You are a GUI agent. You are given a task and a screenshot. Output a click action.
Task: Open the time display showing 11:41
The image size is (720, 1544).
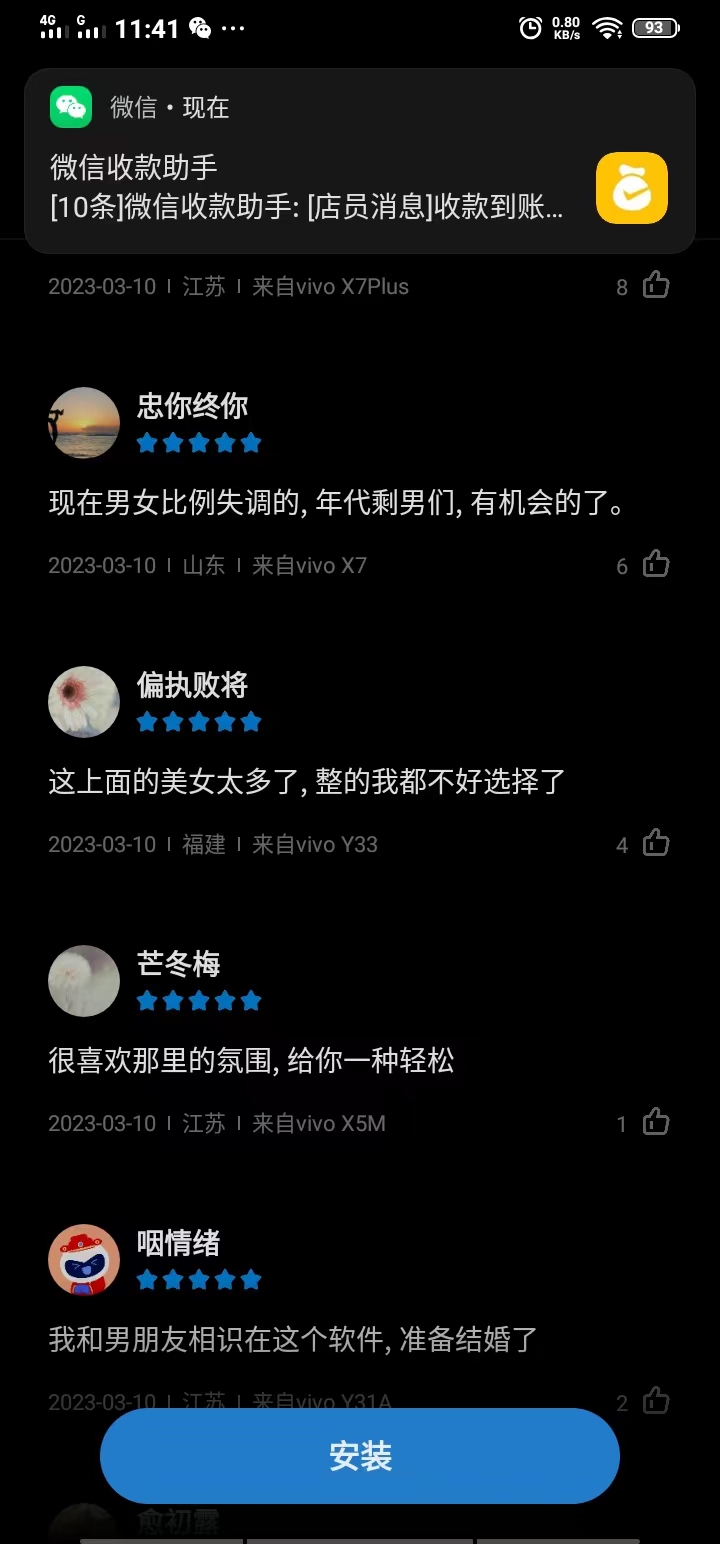pyautogui.click(x=148, y=28)
